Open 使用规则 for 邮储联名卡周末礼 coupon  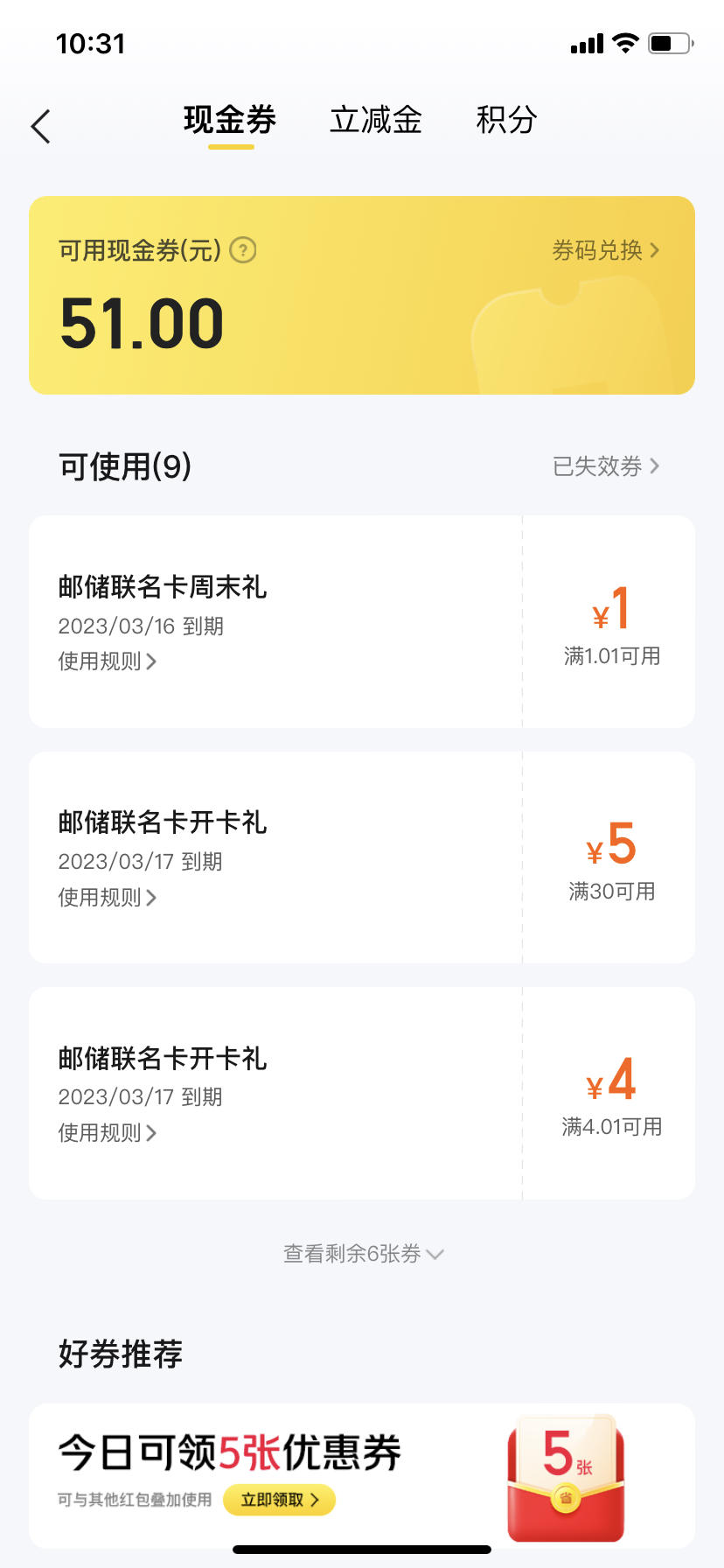[107, 661]
